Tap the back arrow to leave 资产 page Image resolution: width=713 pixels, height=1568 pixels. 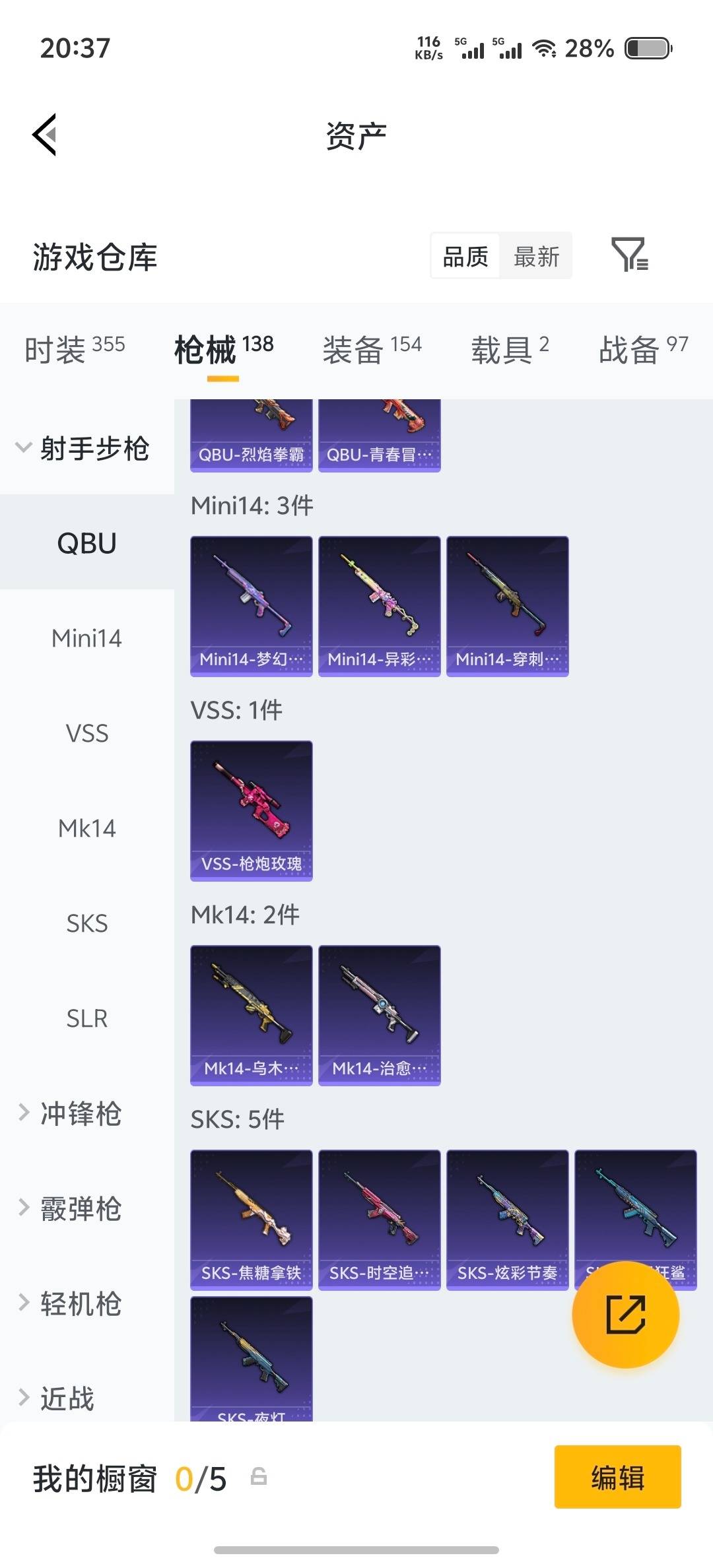click(x=44, y=135)
